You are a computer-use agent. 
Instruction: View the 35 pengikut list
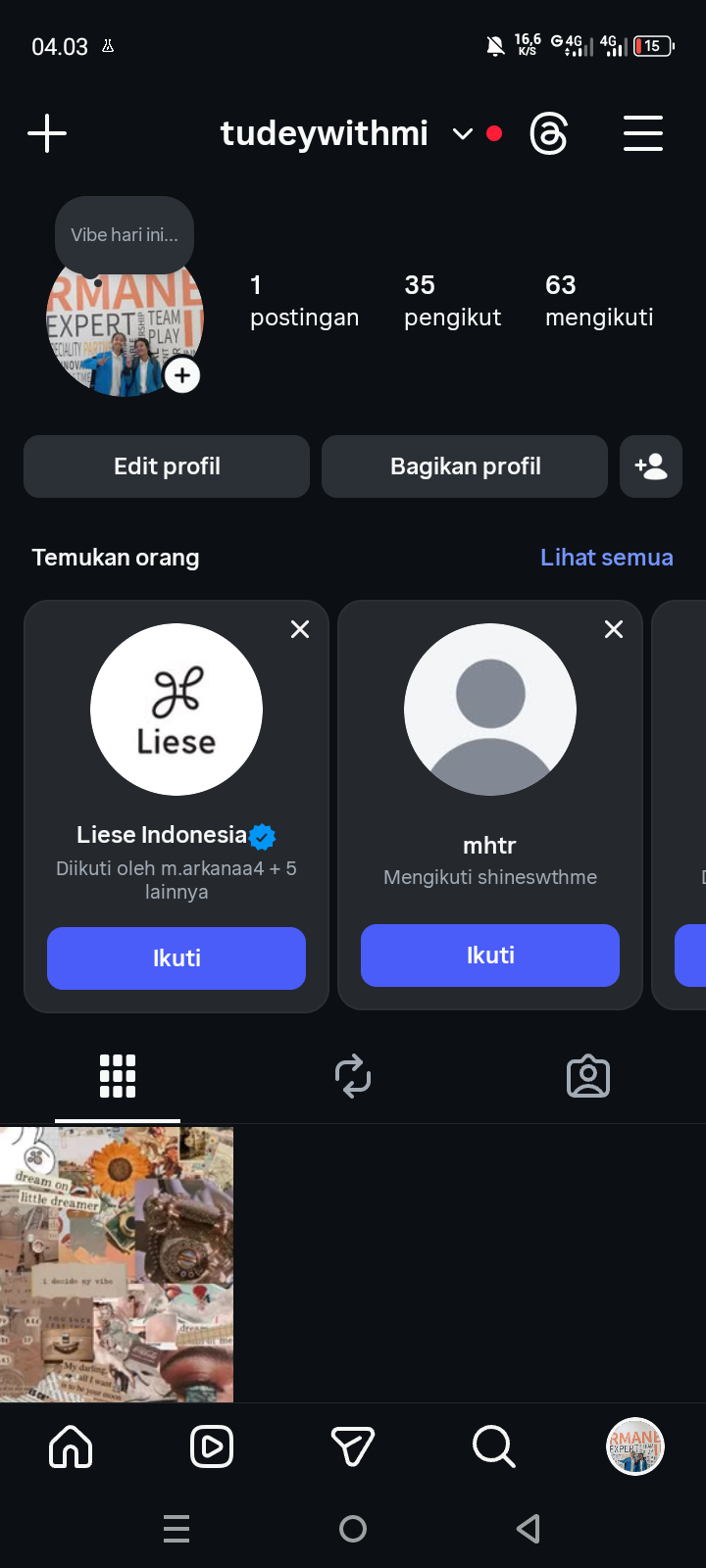[x=452, y=300]
